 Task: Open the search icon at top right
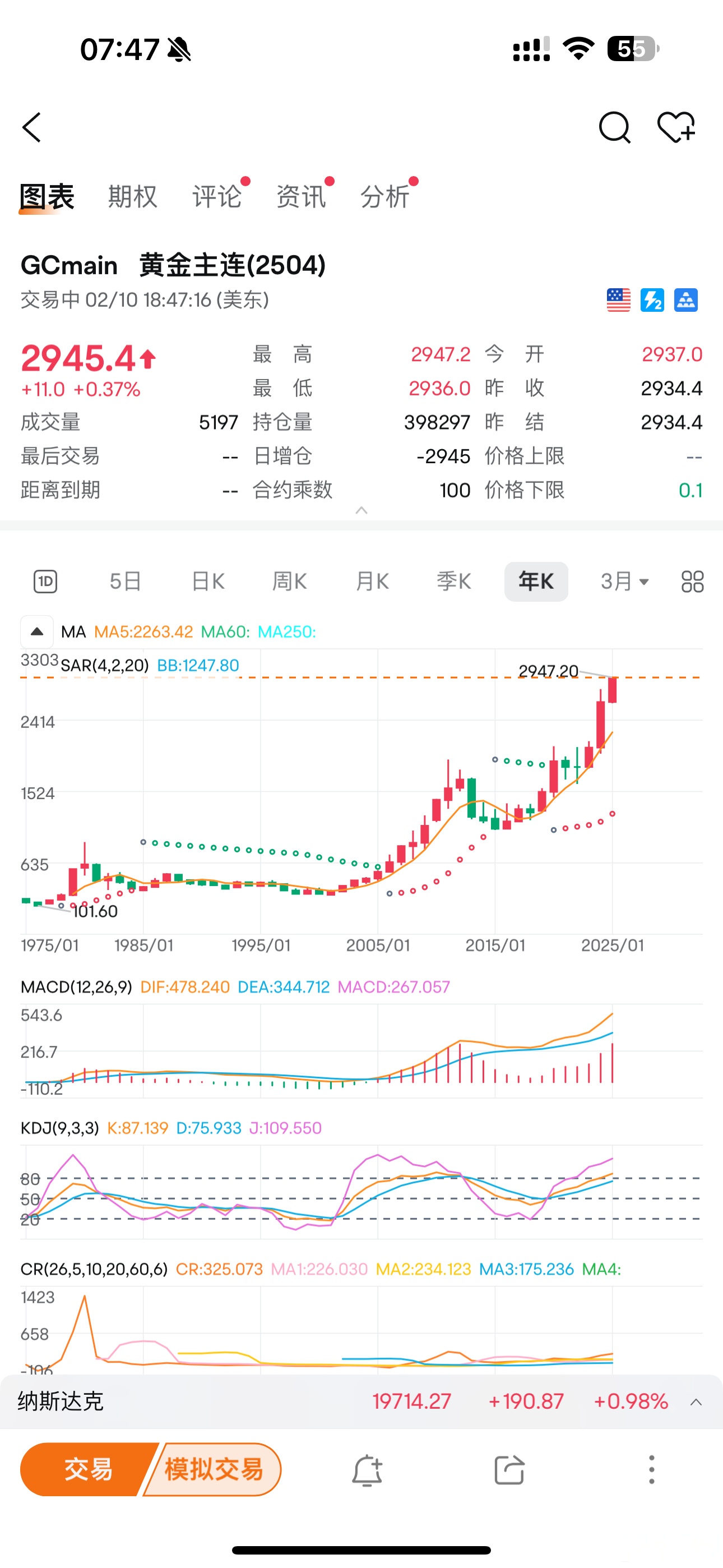coord(615,128)
